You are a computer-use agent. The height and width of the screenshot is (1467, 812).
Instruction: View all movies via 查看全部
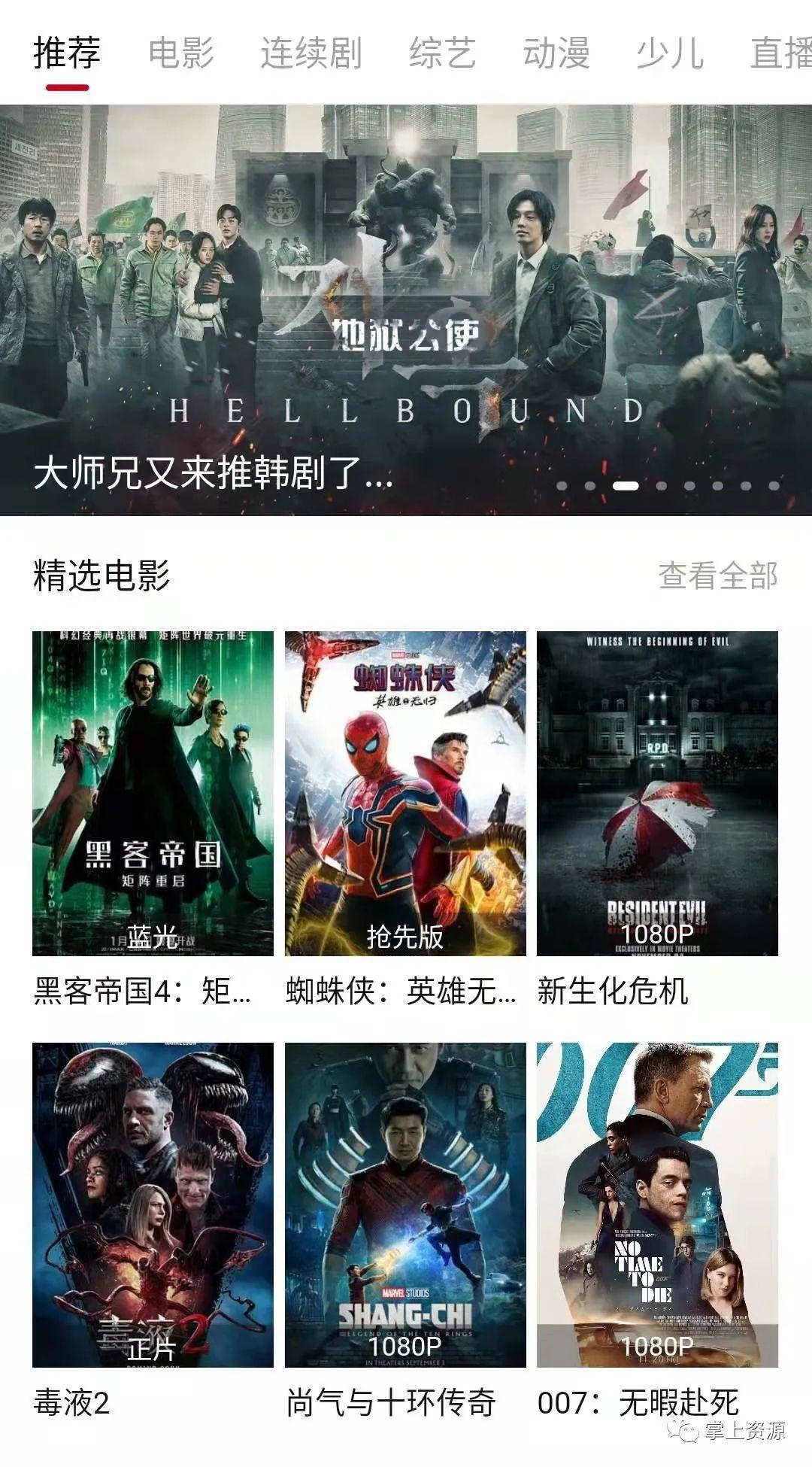[x=718, y=576]
